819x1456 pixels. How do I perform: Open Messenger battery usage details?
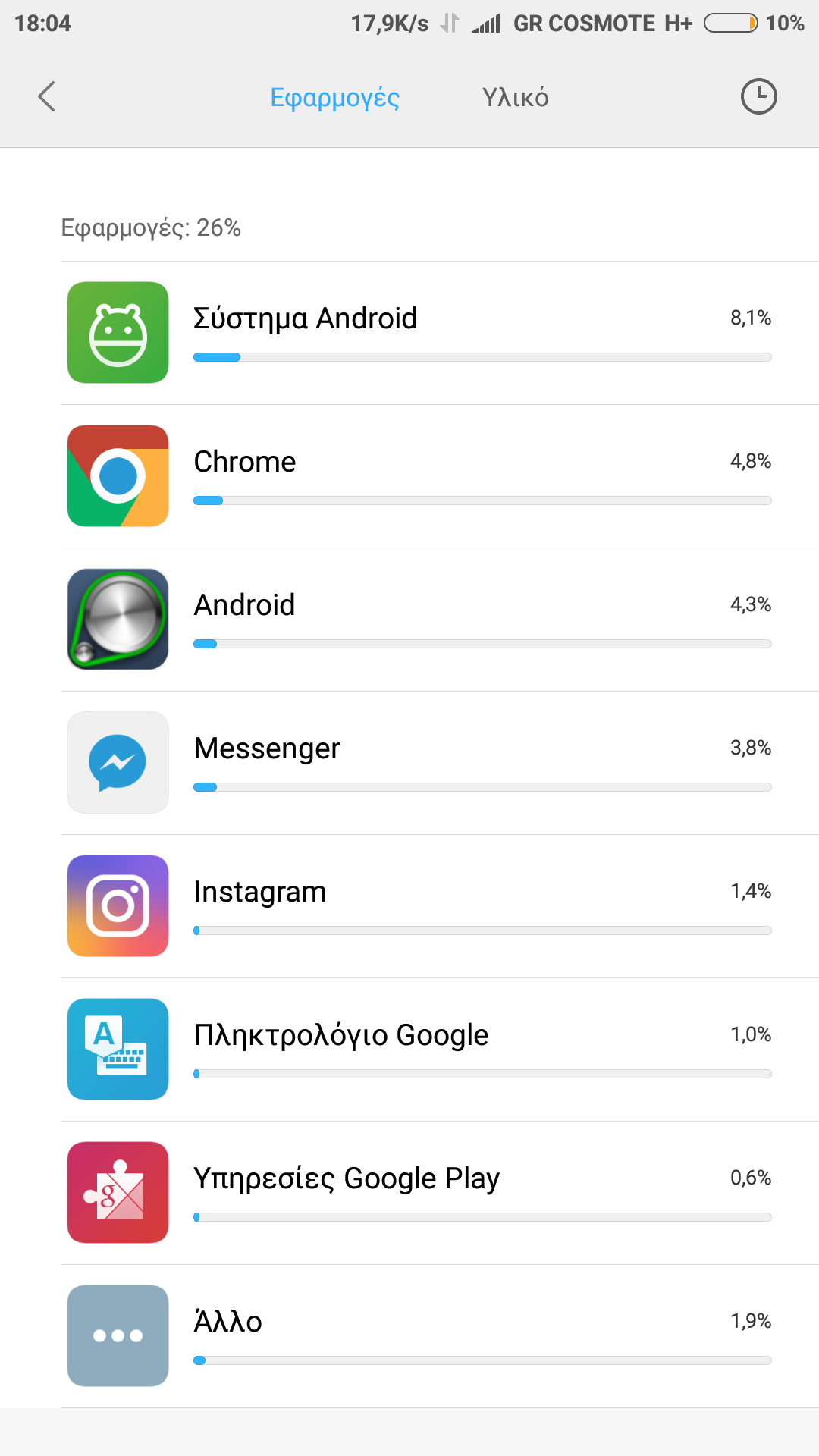pos(440,763)
